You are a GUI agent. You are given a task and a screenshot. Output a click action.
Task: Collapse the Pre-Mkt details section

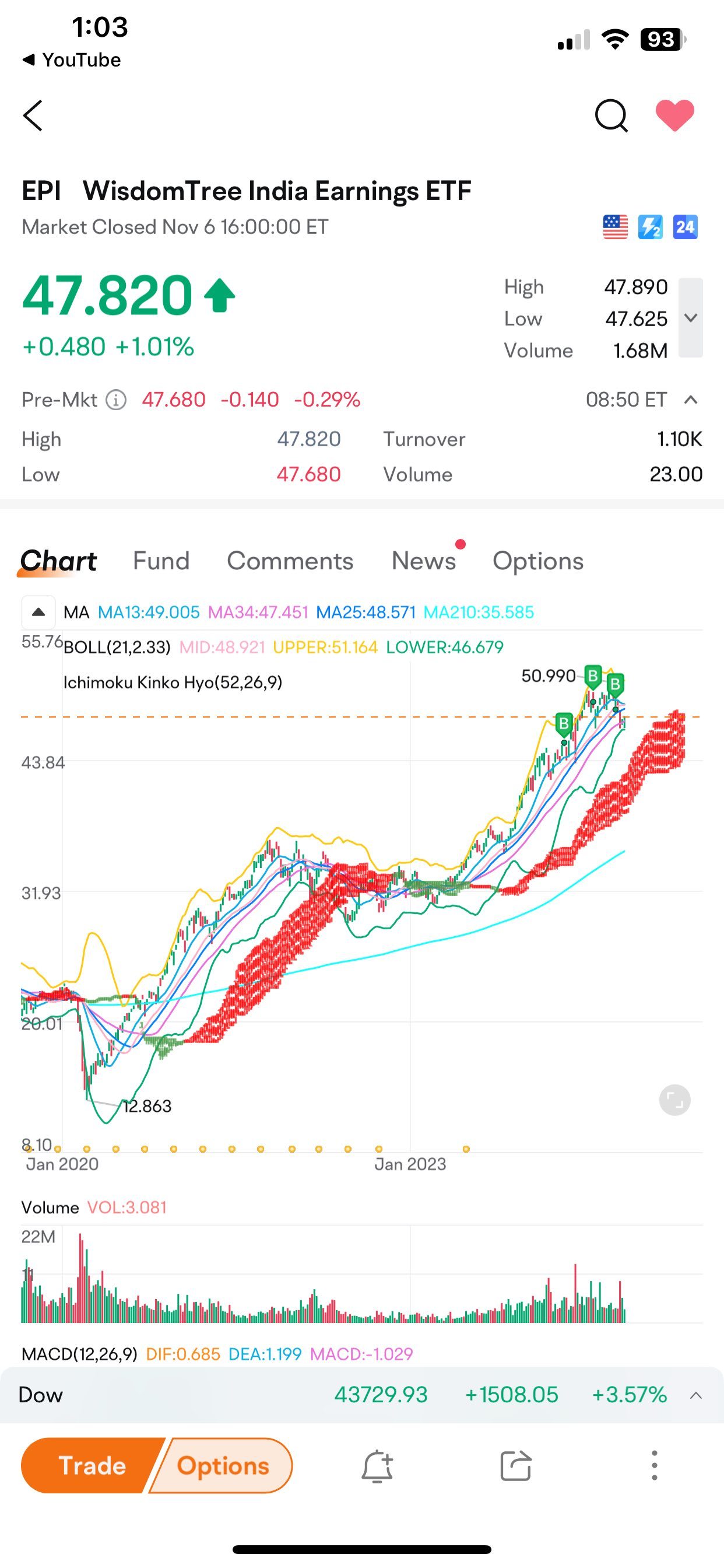point(691,400)
